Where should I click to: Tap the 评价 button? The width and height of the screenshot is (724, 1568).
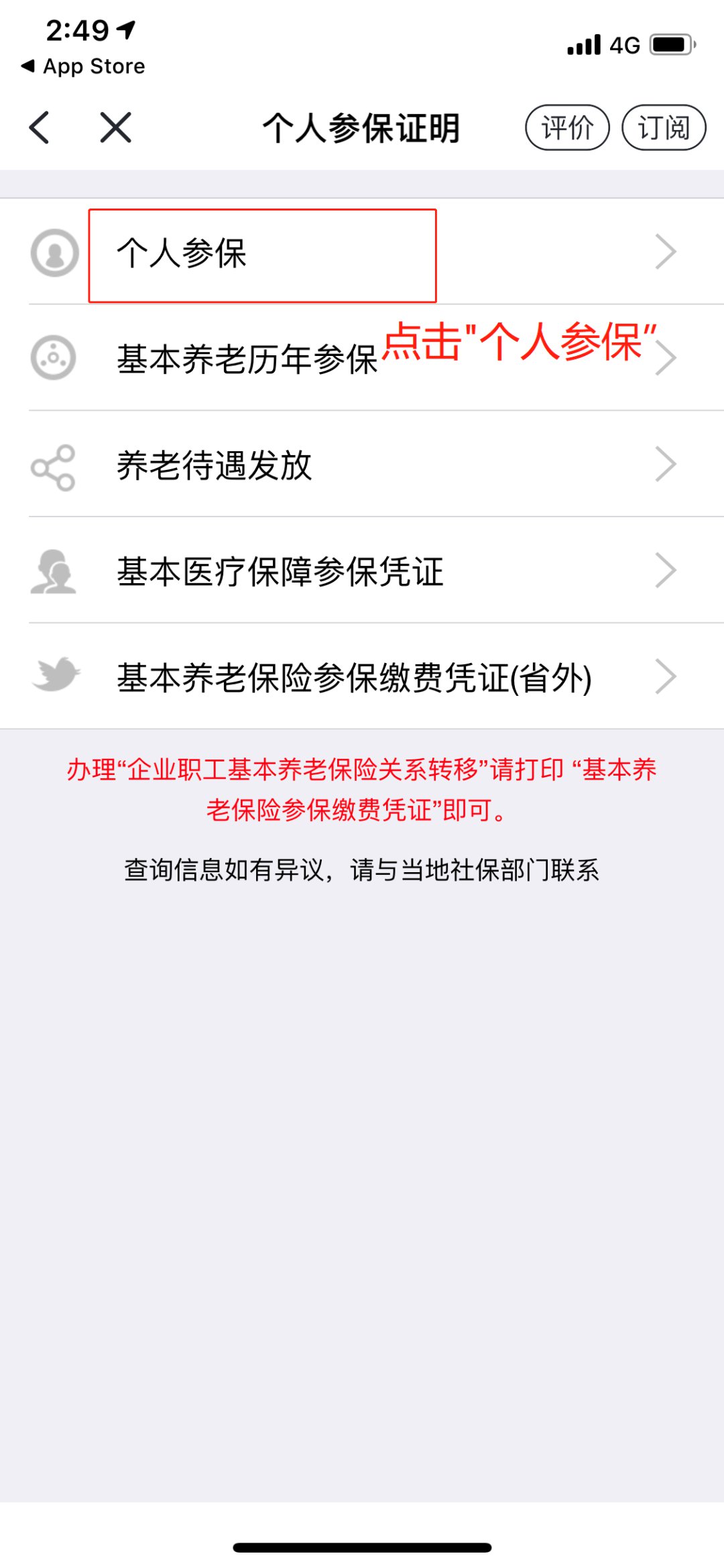[x=567, y=127]
